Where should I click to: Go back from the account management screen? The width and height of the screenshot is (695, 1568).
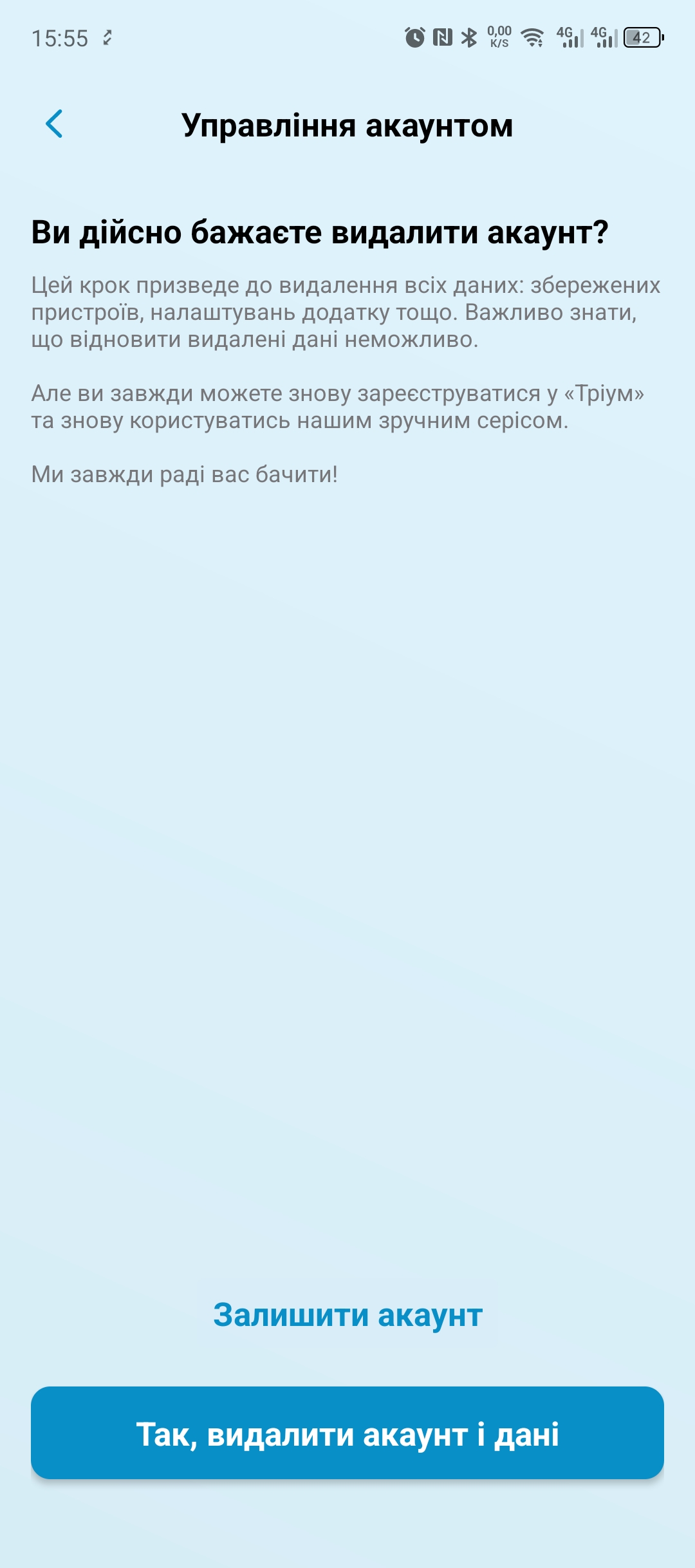coord(55,124)
